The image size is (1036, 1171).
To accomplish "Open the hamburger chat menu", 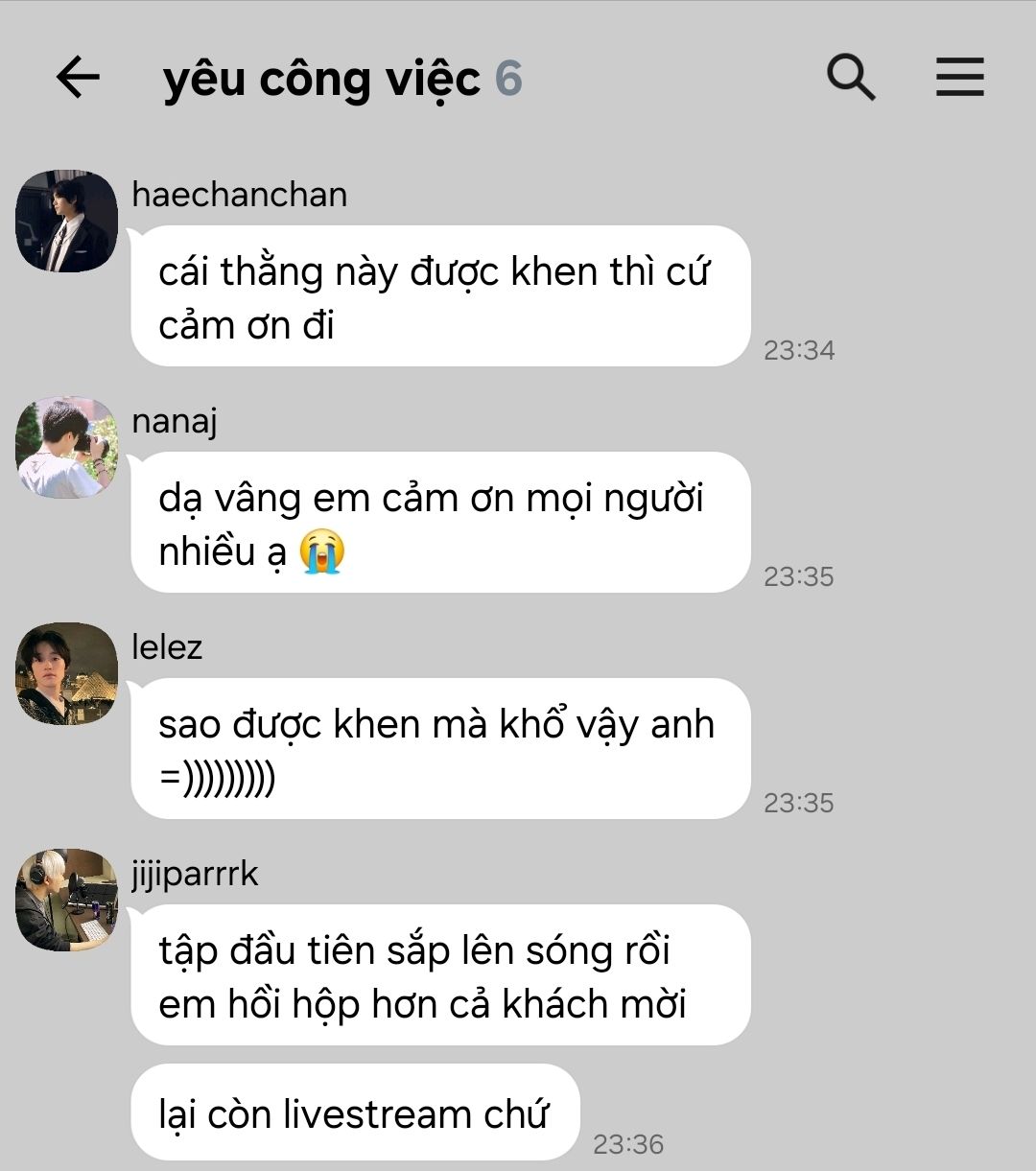I will (x=959, y=78).
